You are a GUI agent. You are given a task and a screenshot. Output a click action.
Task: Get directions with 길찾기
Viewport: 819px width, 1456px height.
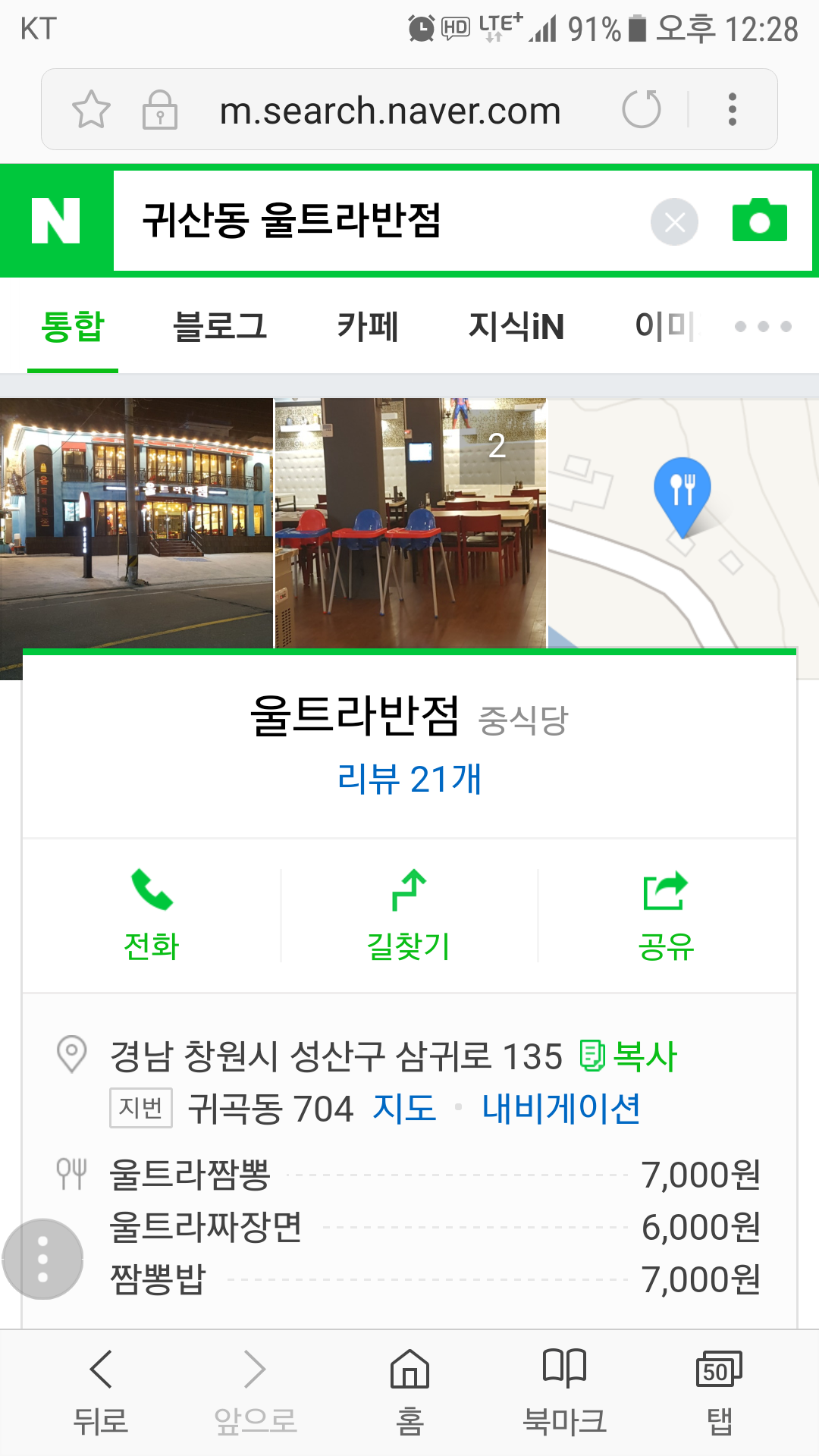coord(409,915)
